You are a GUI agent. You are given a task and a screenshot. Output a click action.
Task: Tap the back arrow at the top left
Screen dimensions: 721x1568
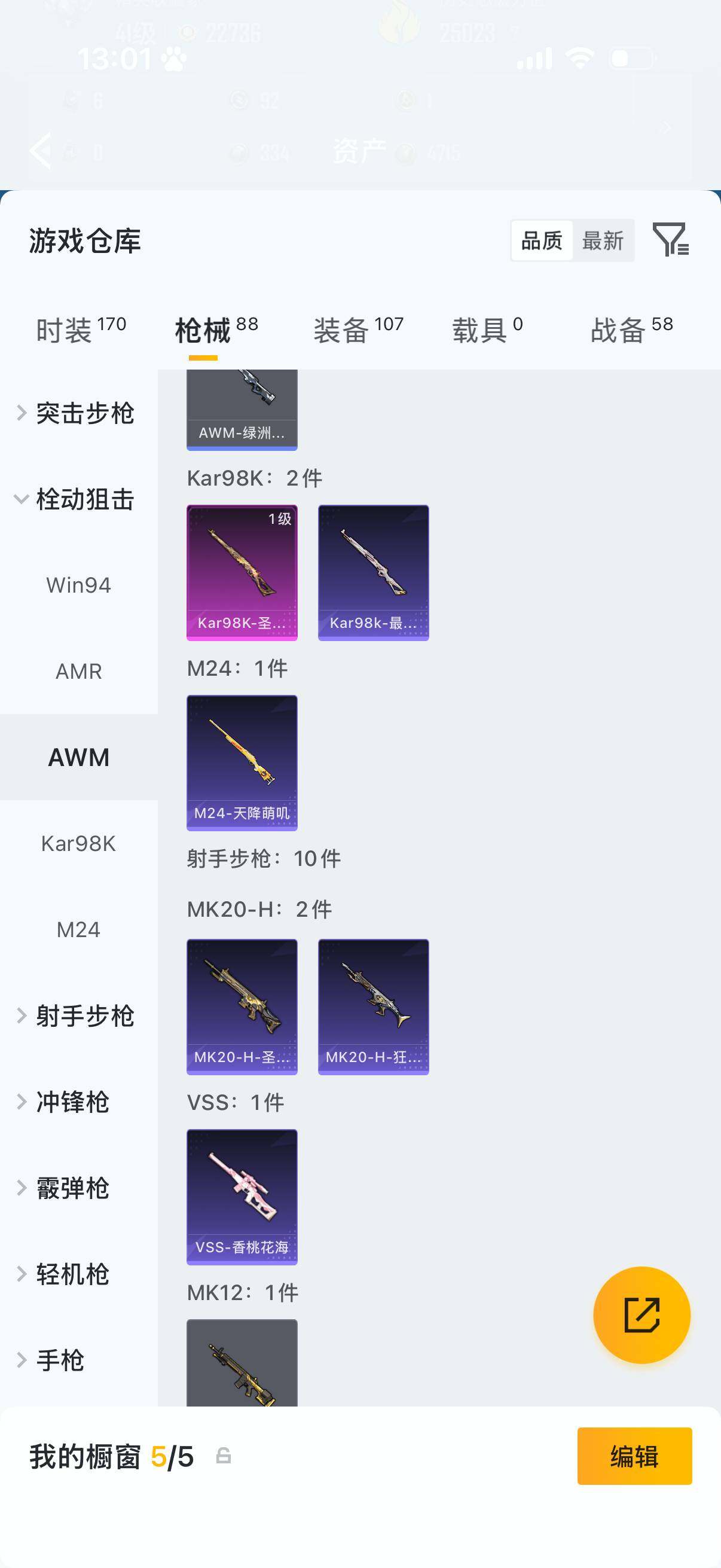pos(40,151)
